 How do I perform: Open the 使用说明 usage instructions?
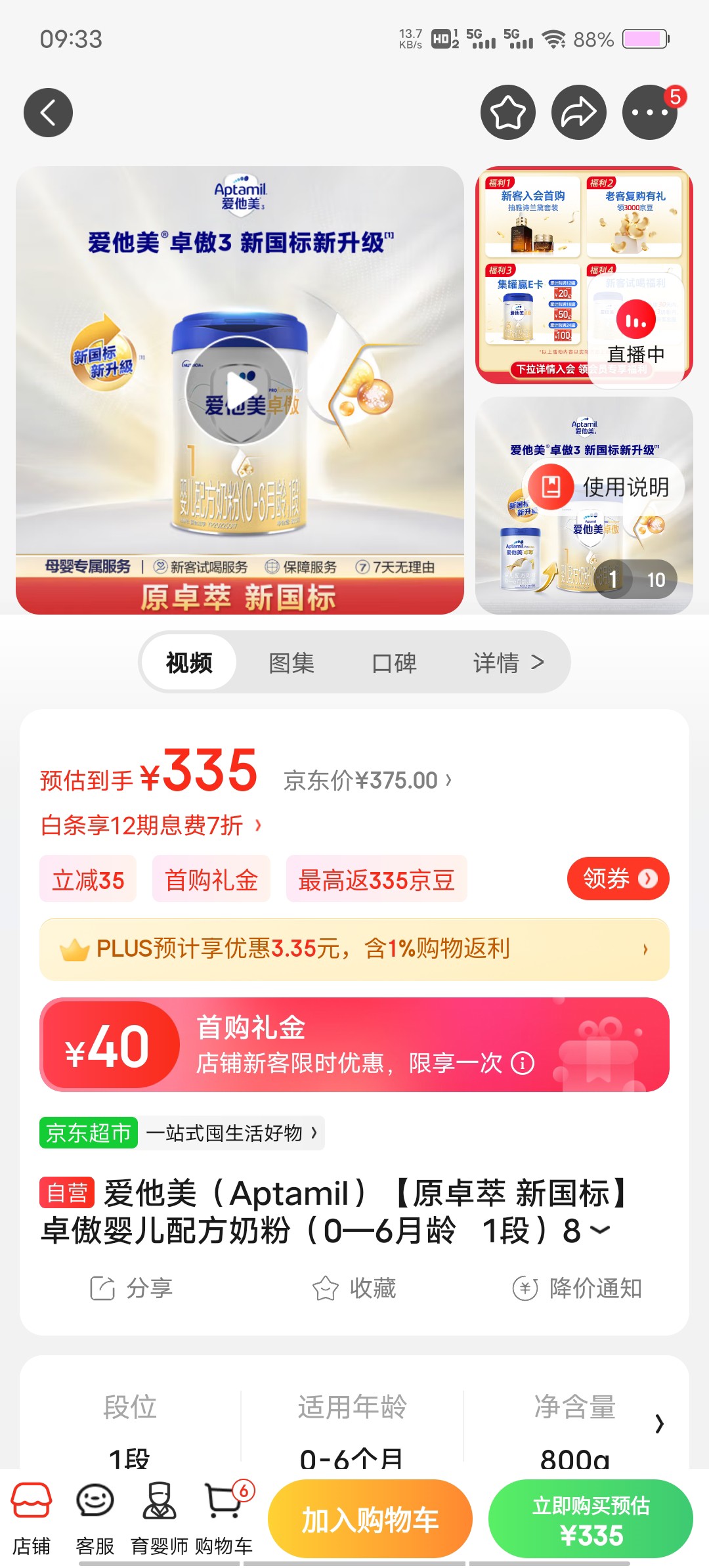pyautogui.click(x=604, y=487)
